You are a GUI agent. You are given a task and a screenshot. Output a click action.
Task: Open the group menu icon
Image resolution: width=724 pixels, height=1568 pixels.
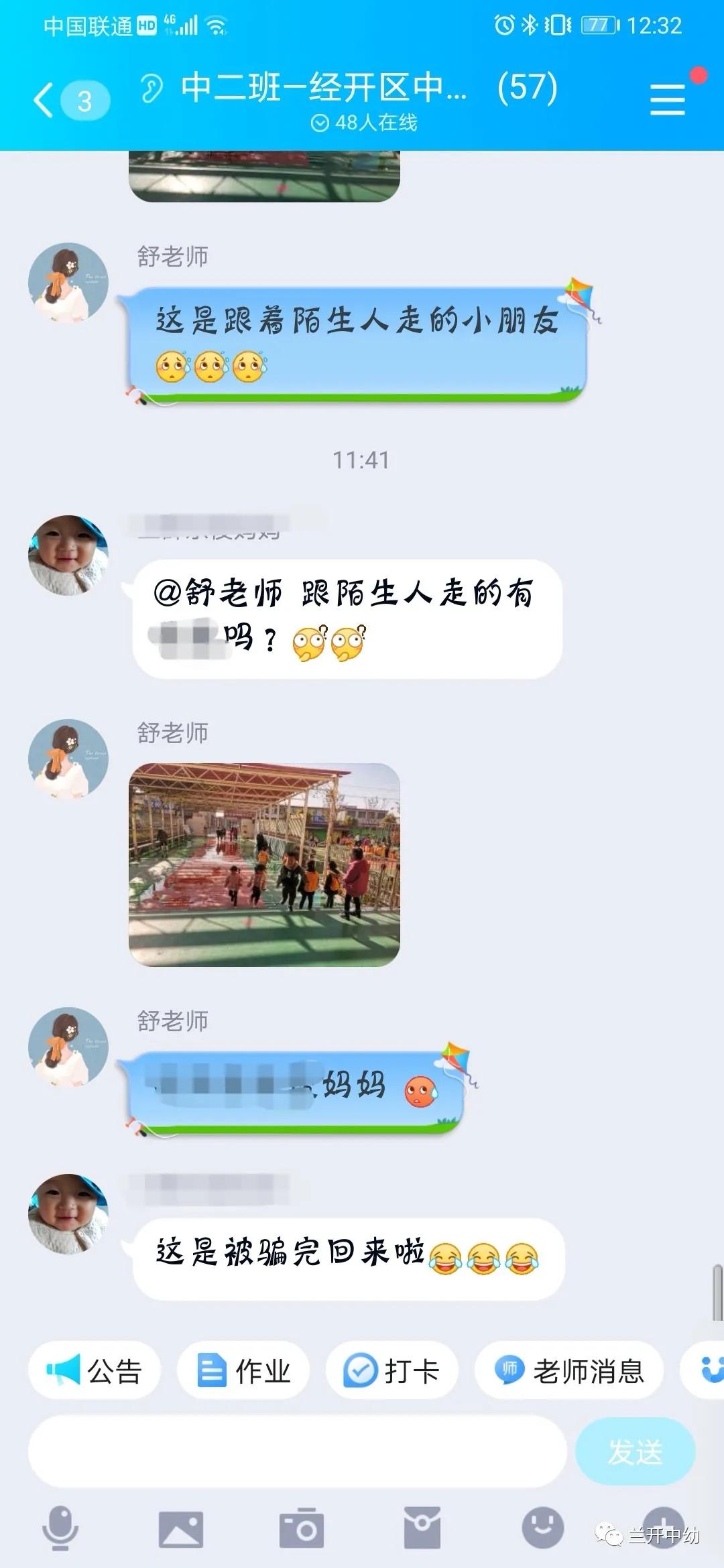click(668, 100)
